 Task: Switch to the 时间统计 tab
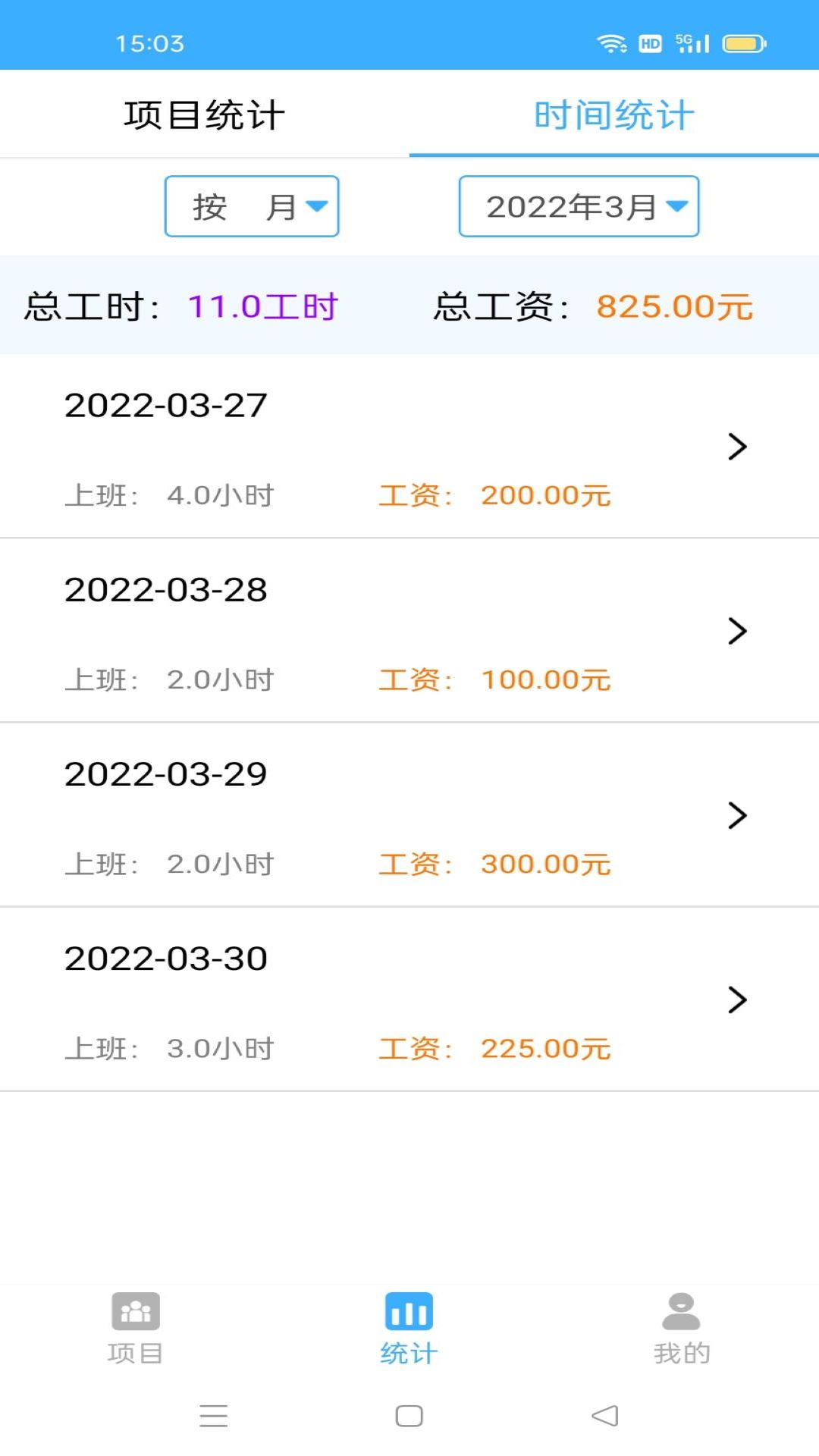point(614,114)
